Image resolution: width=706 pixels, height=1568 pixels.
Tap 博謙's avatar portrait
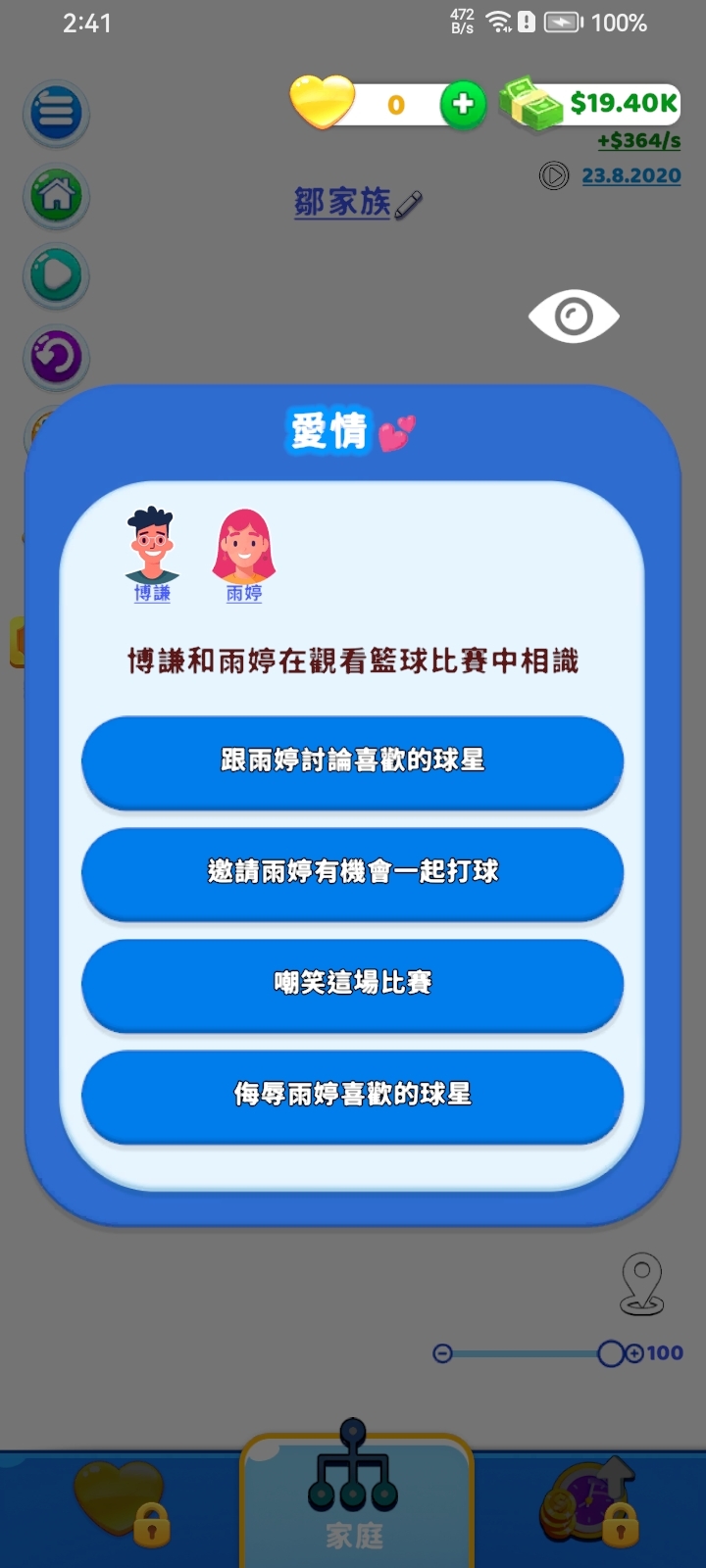[x=152, y=544]
